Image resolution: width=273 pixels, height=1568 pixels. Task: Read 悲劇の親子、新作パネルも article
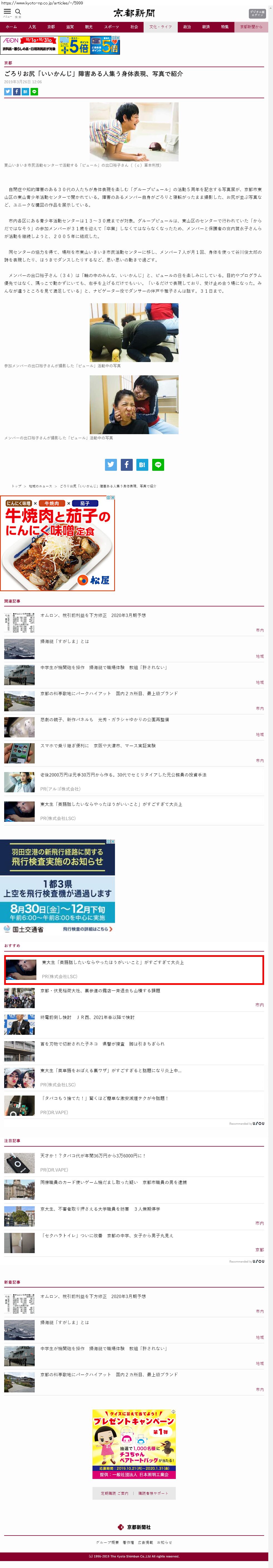tap(104, 719)
